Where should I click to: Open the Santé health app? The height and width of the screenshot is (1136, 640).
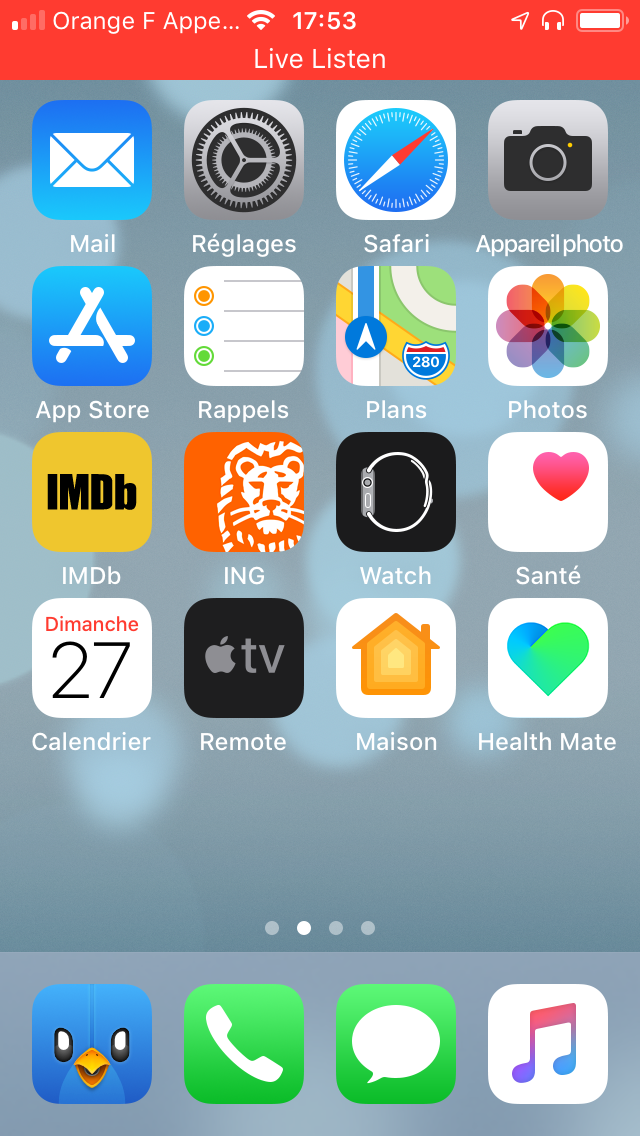tap(548, 492)
